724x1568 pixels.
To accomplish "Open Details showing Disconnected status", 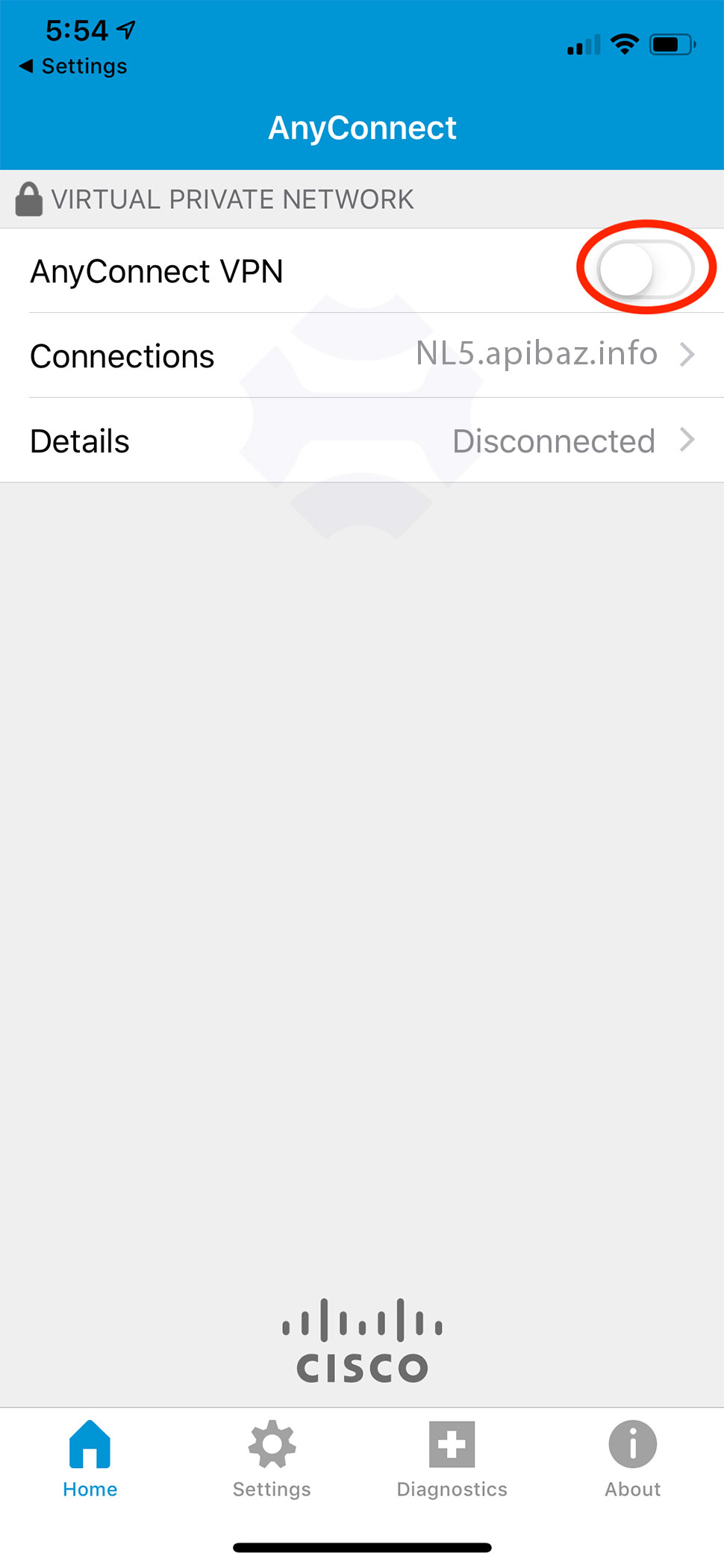I will tap(362, 441).
